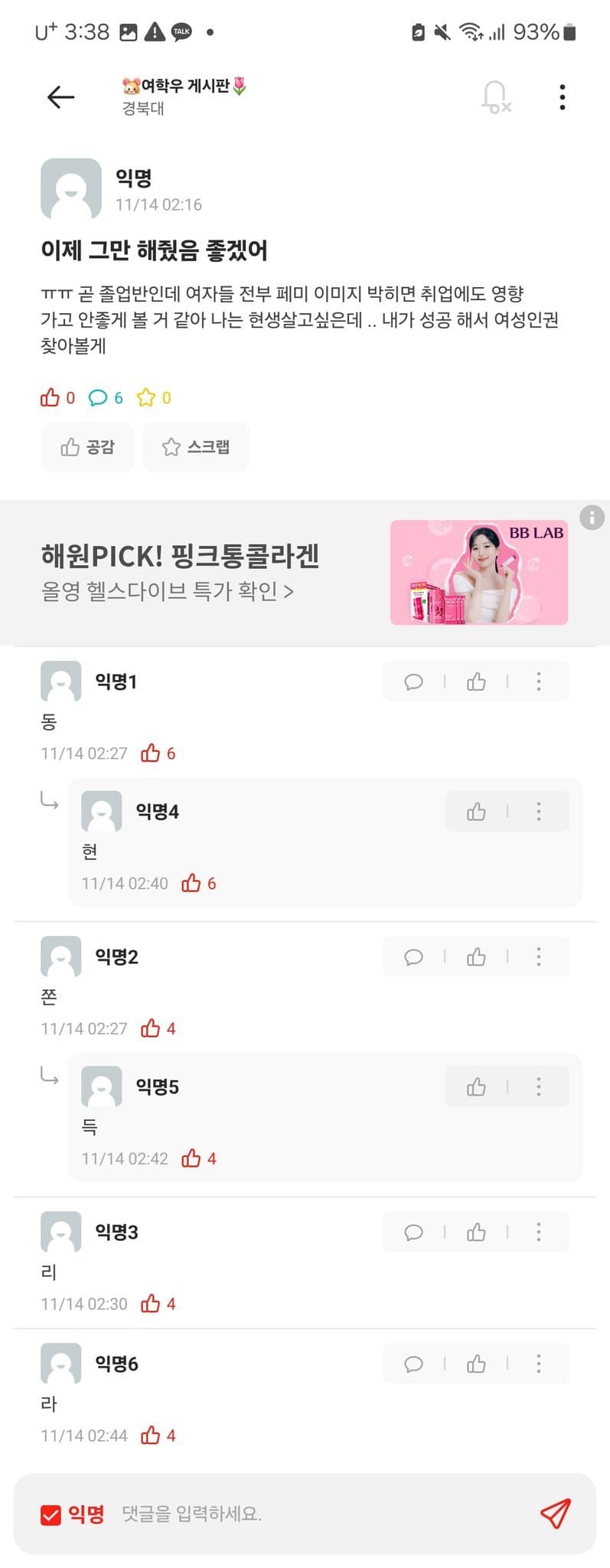610x1568 pixels.
Task: Like 익명1's comment
Action: [x=476, y=681]
